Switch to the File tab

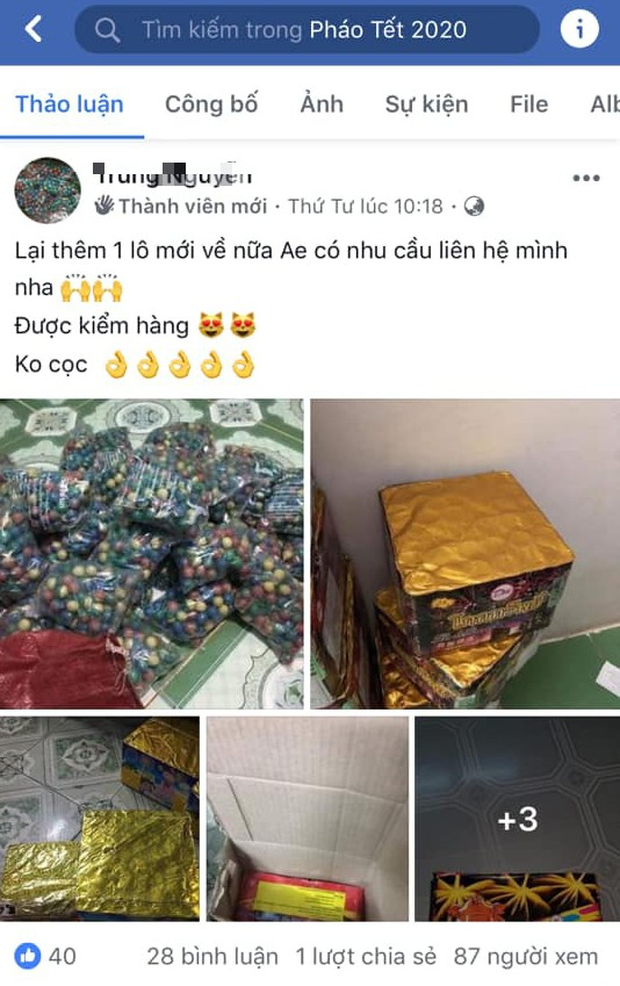click(x=528, y=104)
